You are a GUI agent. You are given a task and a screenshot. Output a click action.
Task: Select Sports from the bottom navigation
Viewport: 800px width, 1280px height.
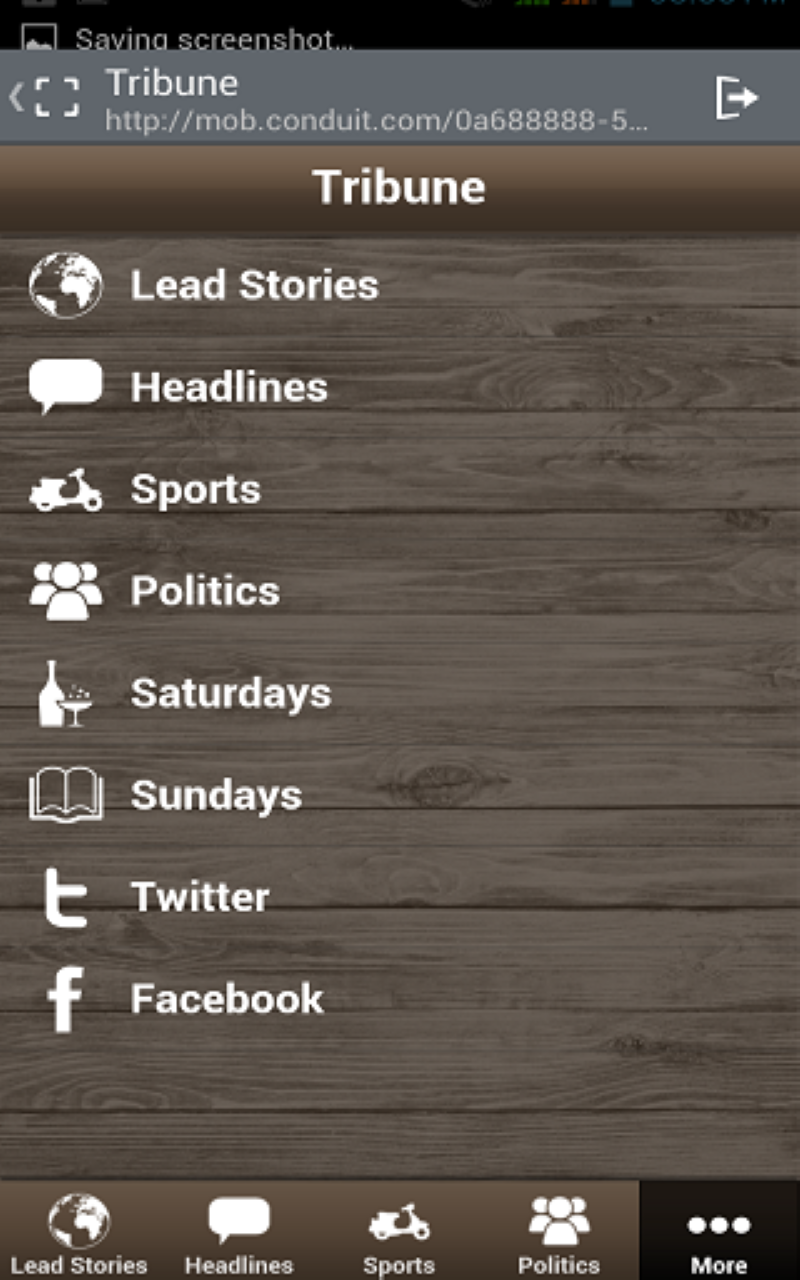tap(399, 1232)
